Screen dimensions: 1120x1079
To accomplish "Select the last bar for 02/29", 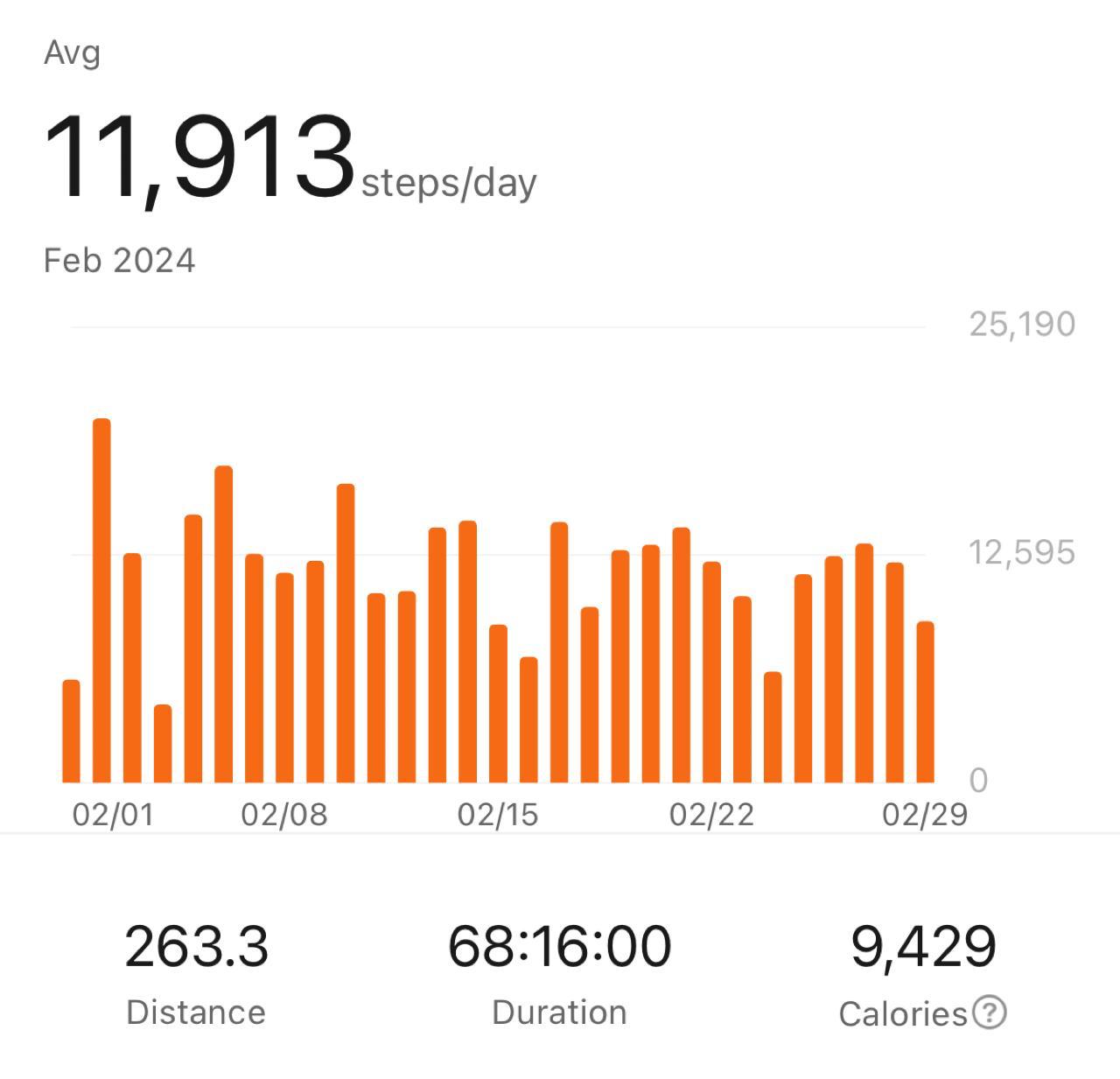I will coord(925,702).
